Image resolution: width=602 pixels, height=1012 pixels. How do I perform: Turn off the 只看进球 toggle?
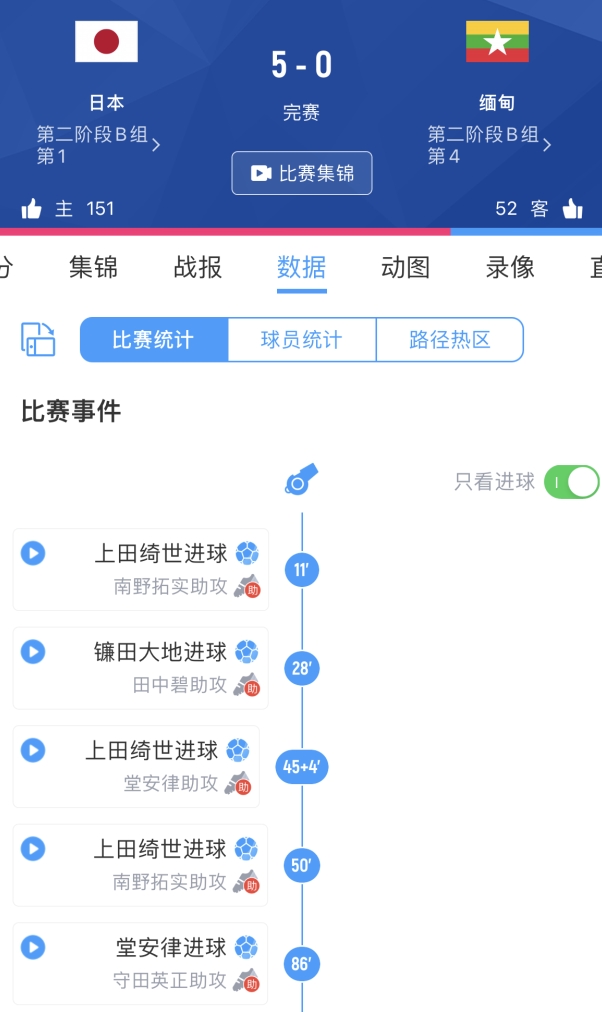pos(571,482)
